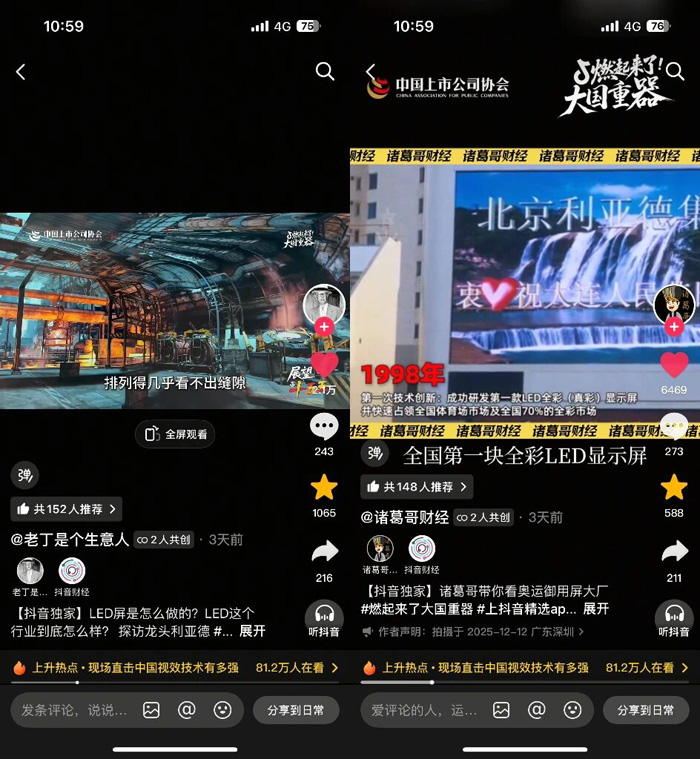Favorite the video with 1065 stars
This screenshot has width=700, height=759.
click(x=324, y=488)
